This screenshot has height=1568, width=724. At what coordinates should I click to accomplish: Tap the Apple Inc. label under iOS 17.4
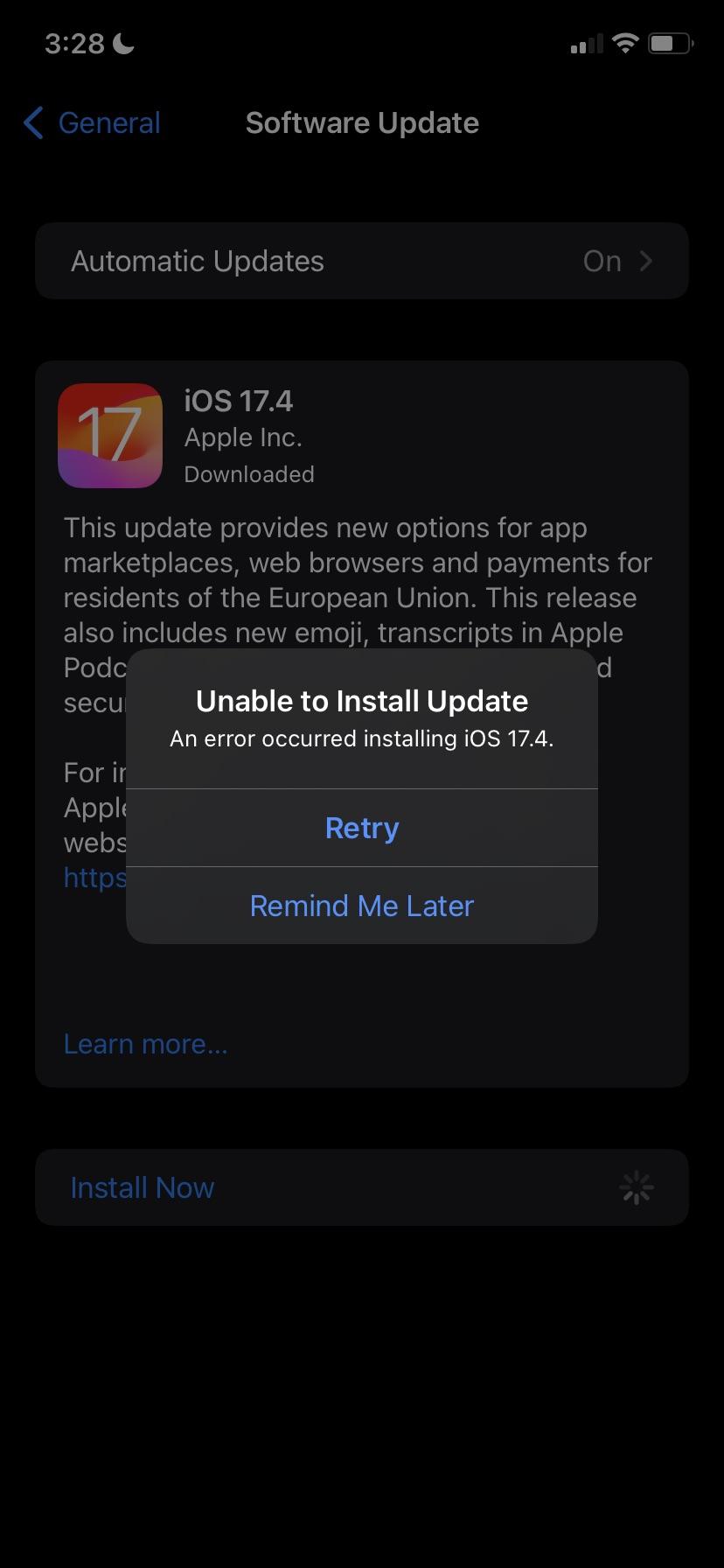click(x=242, y=437)
